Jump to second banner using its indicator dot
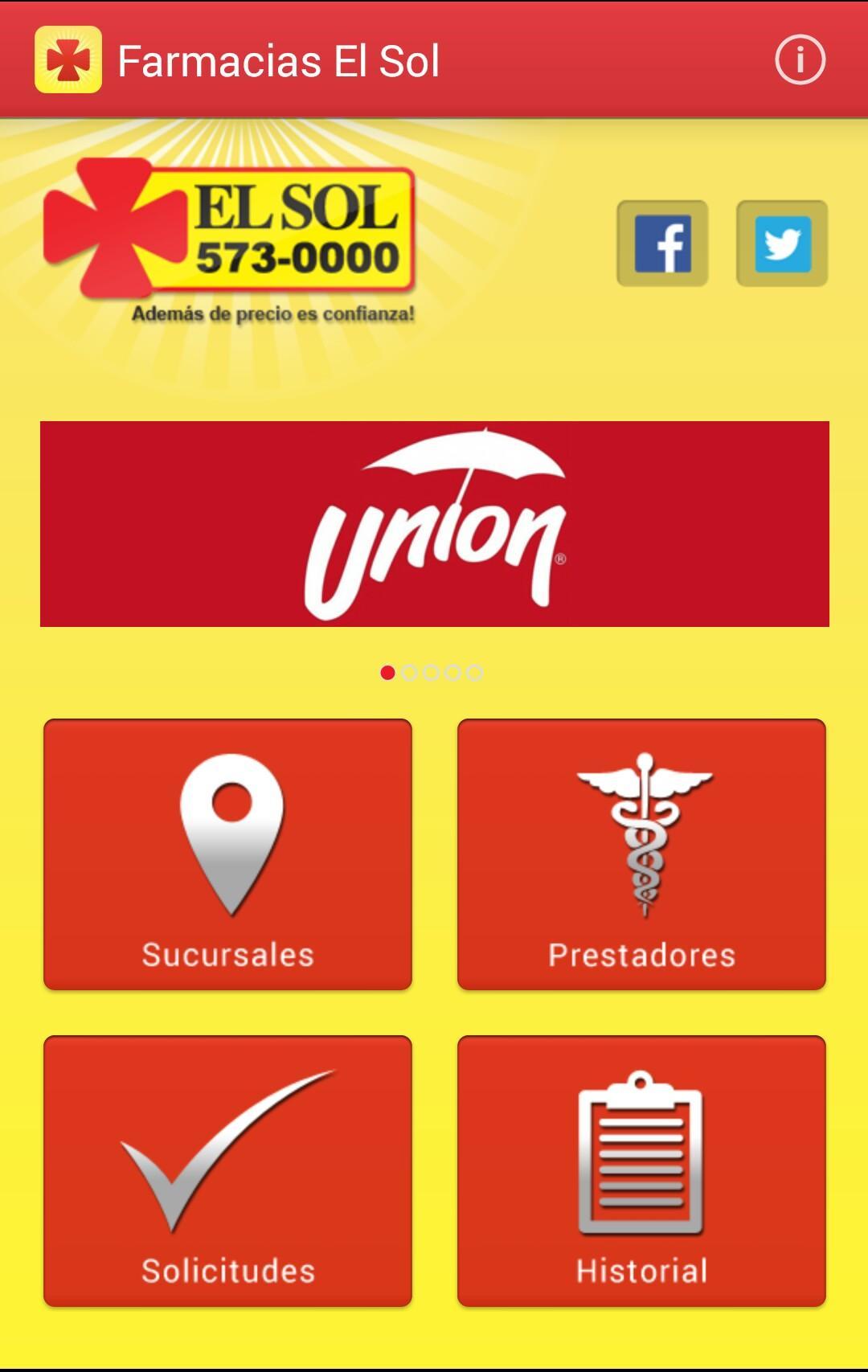 pos(411,672)
